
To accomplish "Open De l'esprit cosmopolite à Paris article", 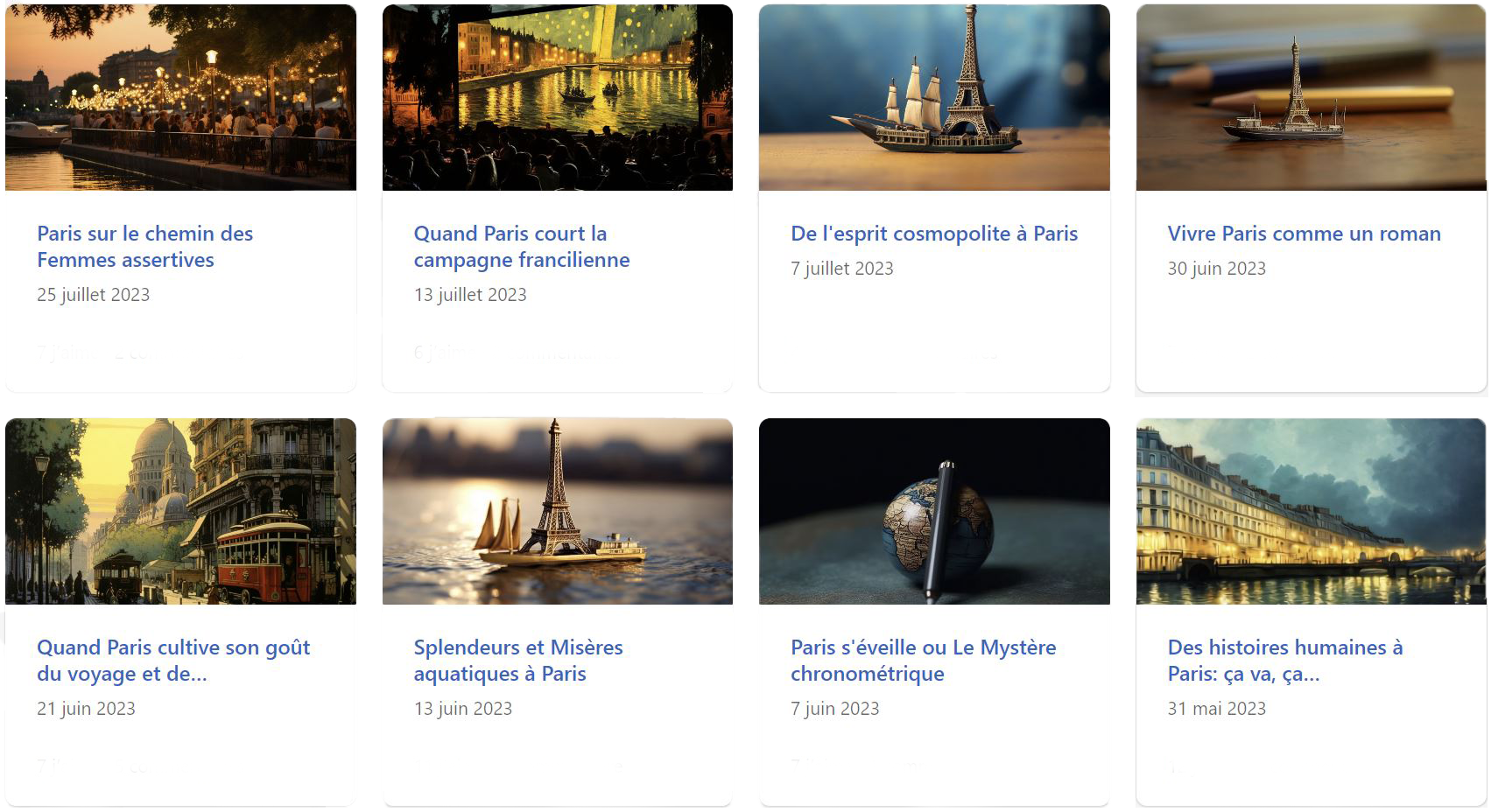I will pos(933,234).
